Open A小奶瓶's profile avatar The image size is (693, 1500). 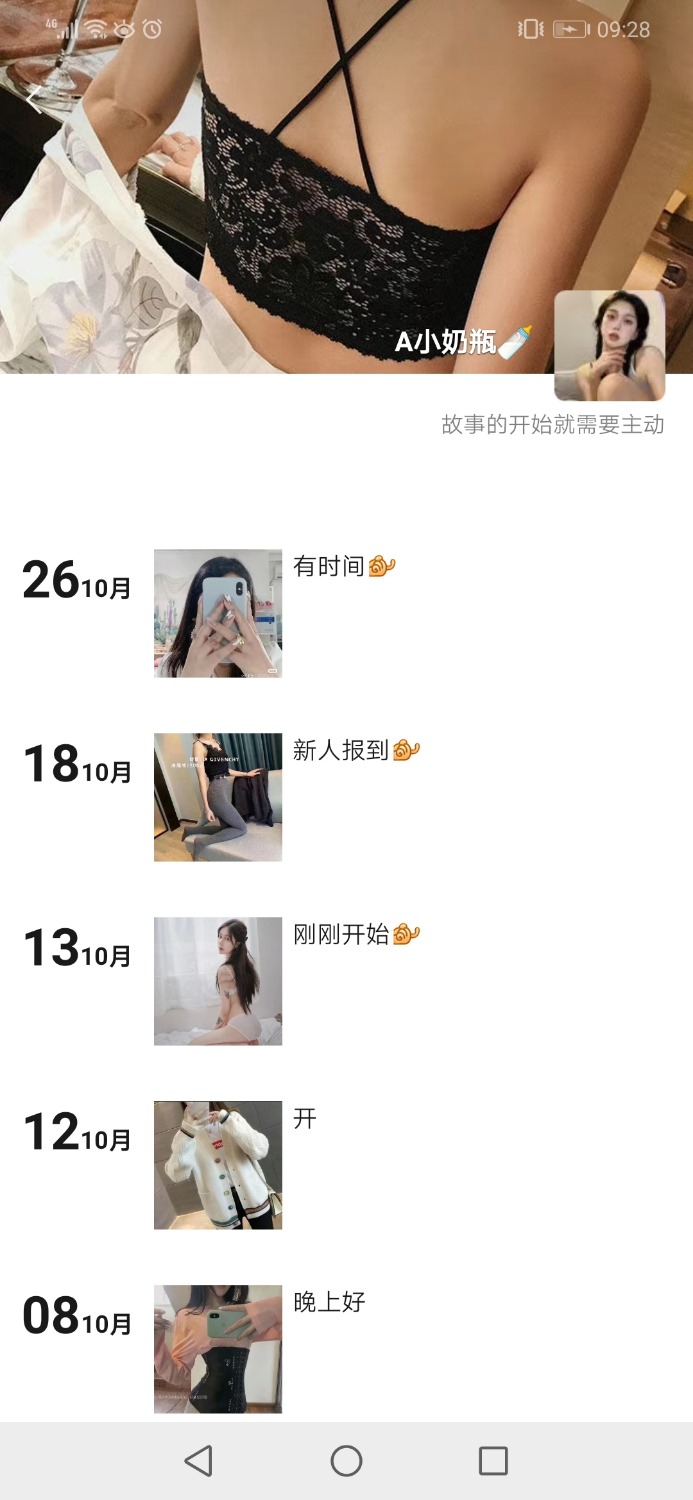609,345
